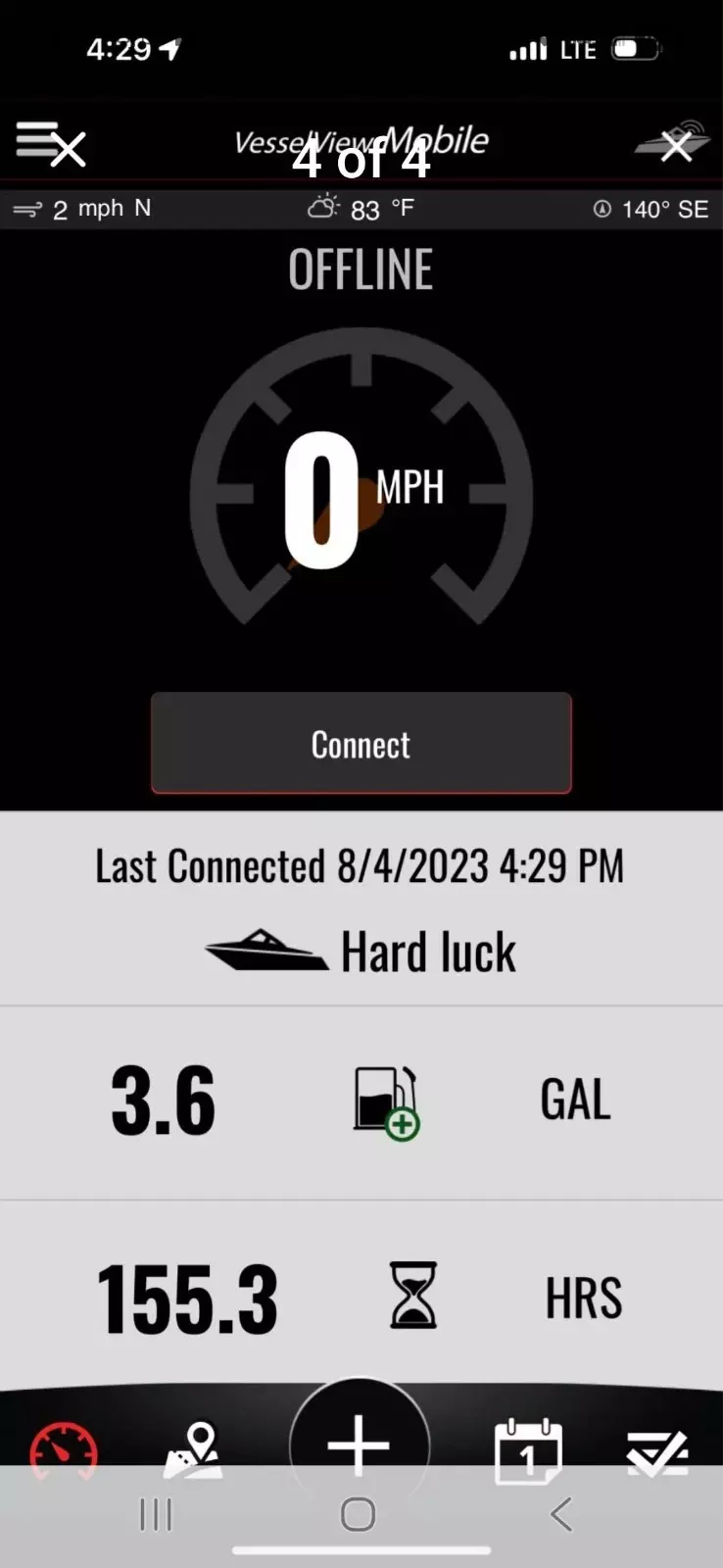The width and height of the screenshot is (723, 1568).
Task: Tap the round plus button
Action: [360, 1445]
